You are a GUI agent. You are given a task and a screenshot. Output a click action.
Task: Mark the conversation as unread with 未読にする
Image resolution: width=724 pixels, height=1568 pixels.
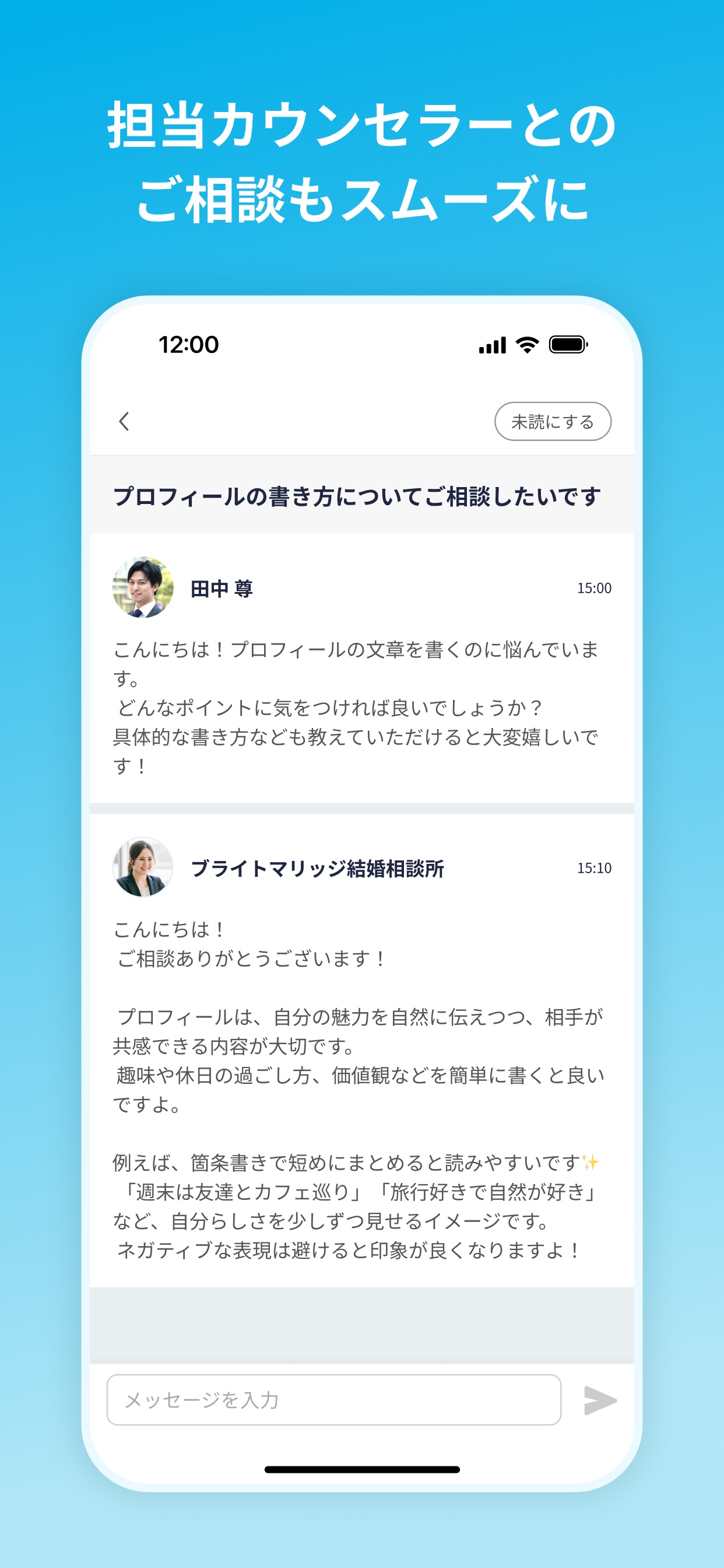(x=552, y=421)
